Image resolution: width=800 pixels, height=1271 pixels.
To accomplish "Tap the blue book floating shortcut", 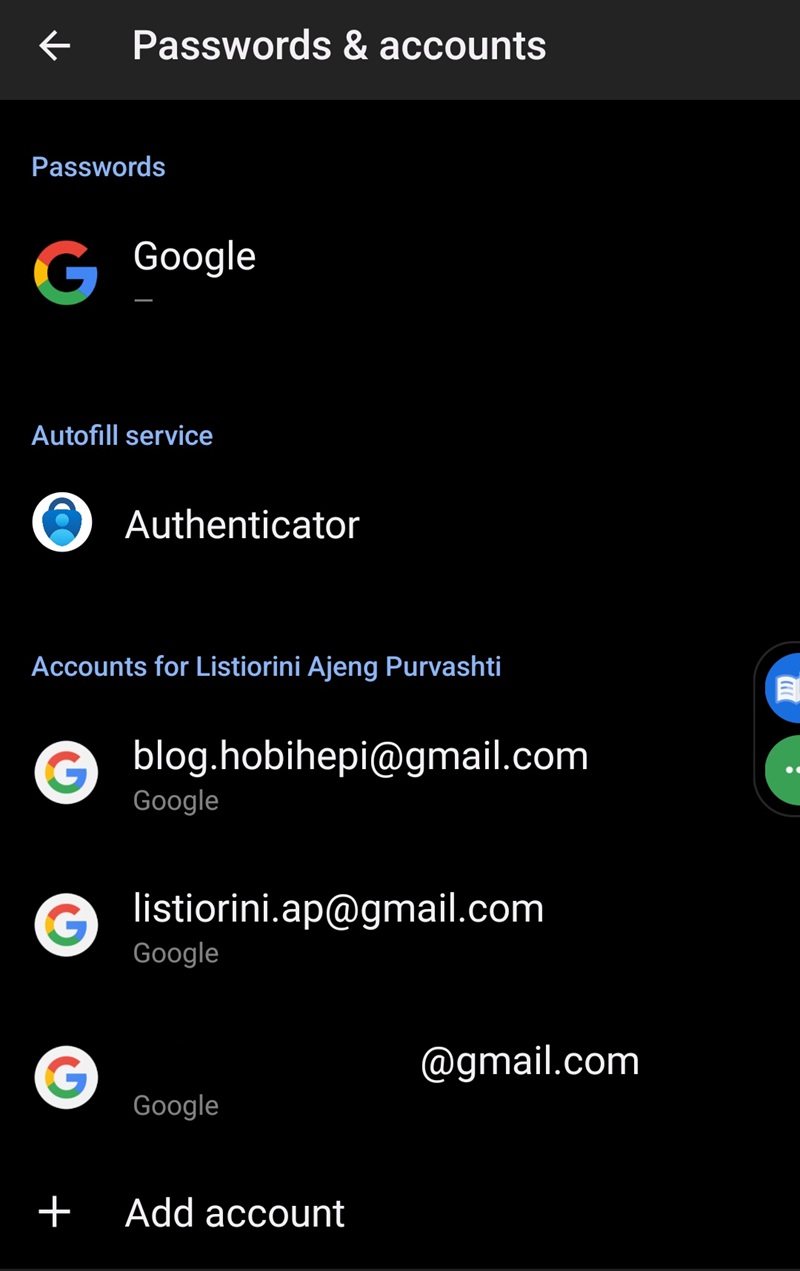I will coord(785,688).
